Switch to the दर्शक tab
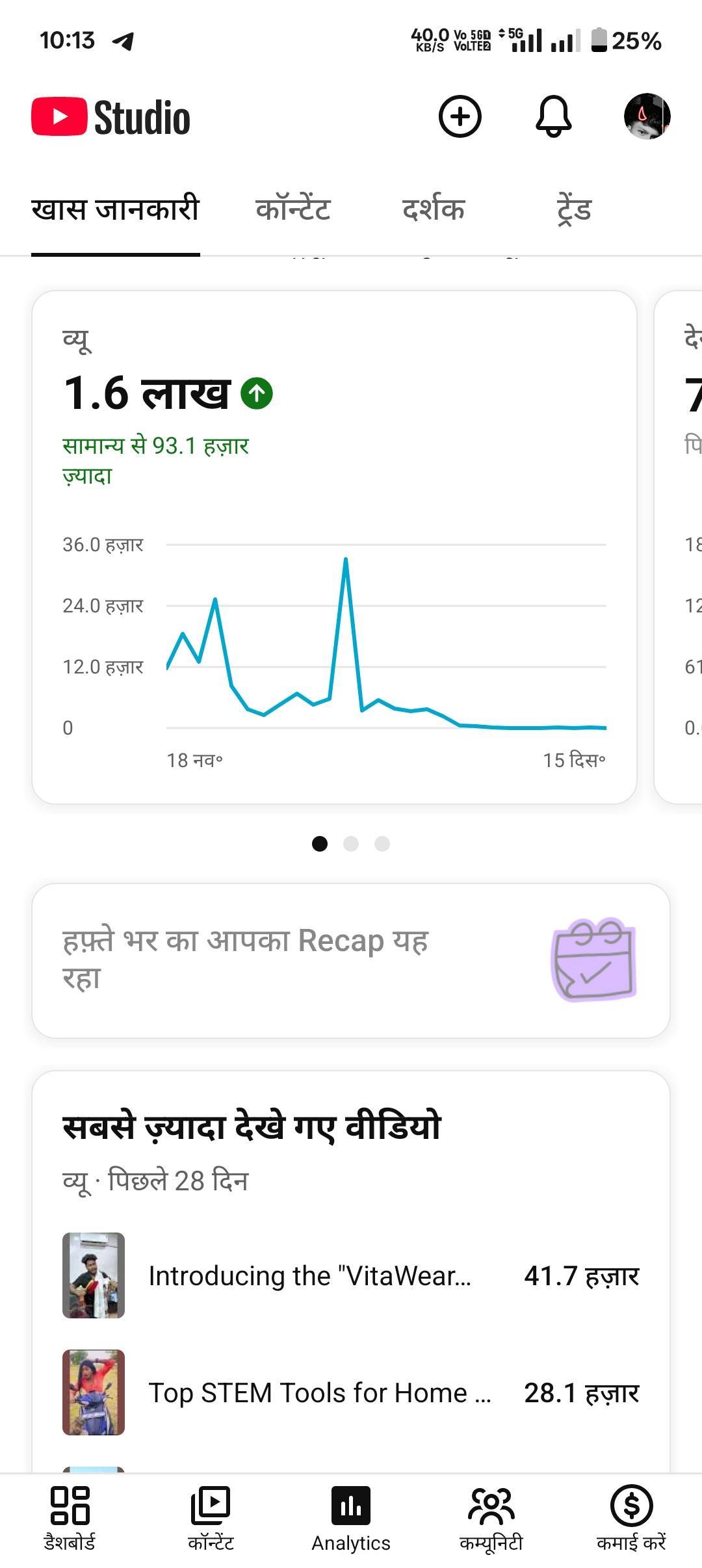Image resolution: width=702 pixels, height=1568 pixels. (434, 209)
